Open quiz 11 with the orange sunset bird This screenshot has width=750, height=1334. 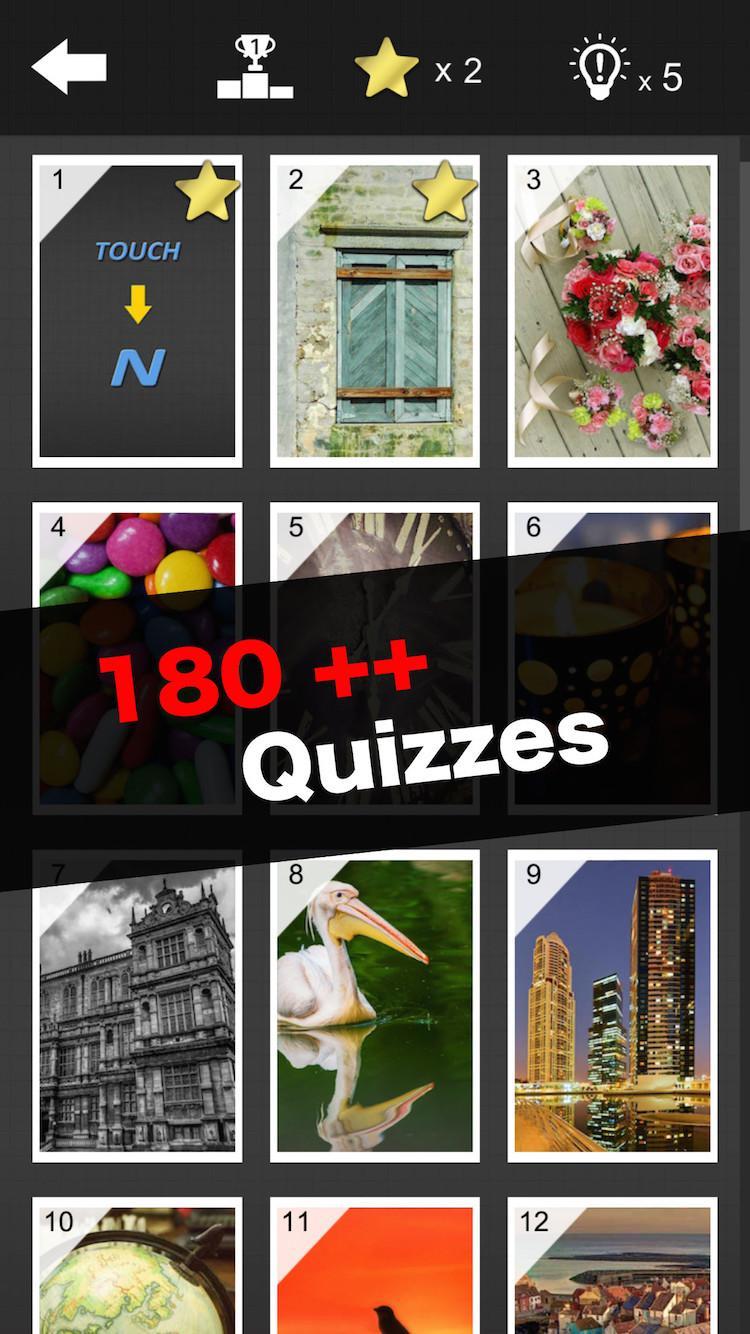[375, 1266]
